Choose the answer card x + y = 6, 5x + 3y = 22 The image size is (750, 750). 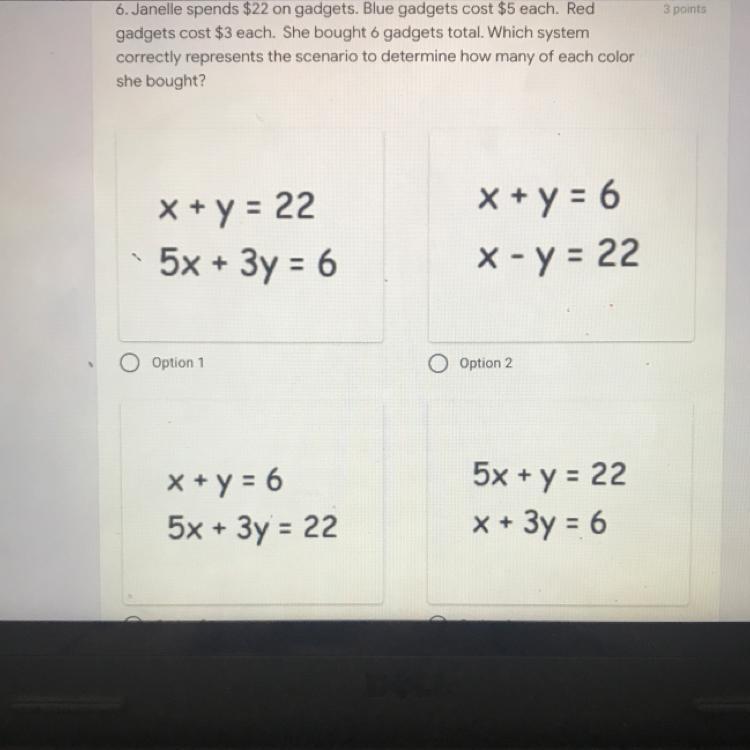pyautogui.click(x=251, y=503)
